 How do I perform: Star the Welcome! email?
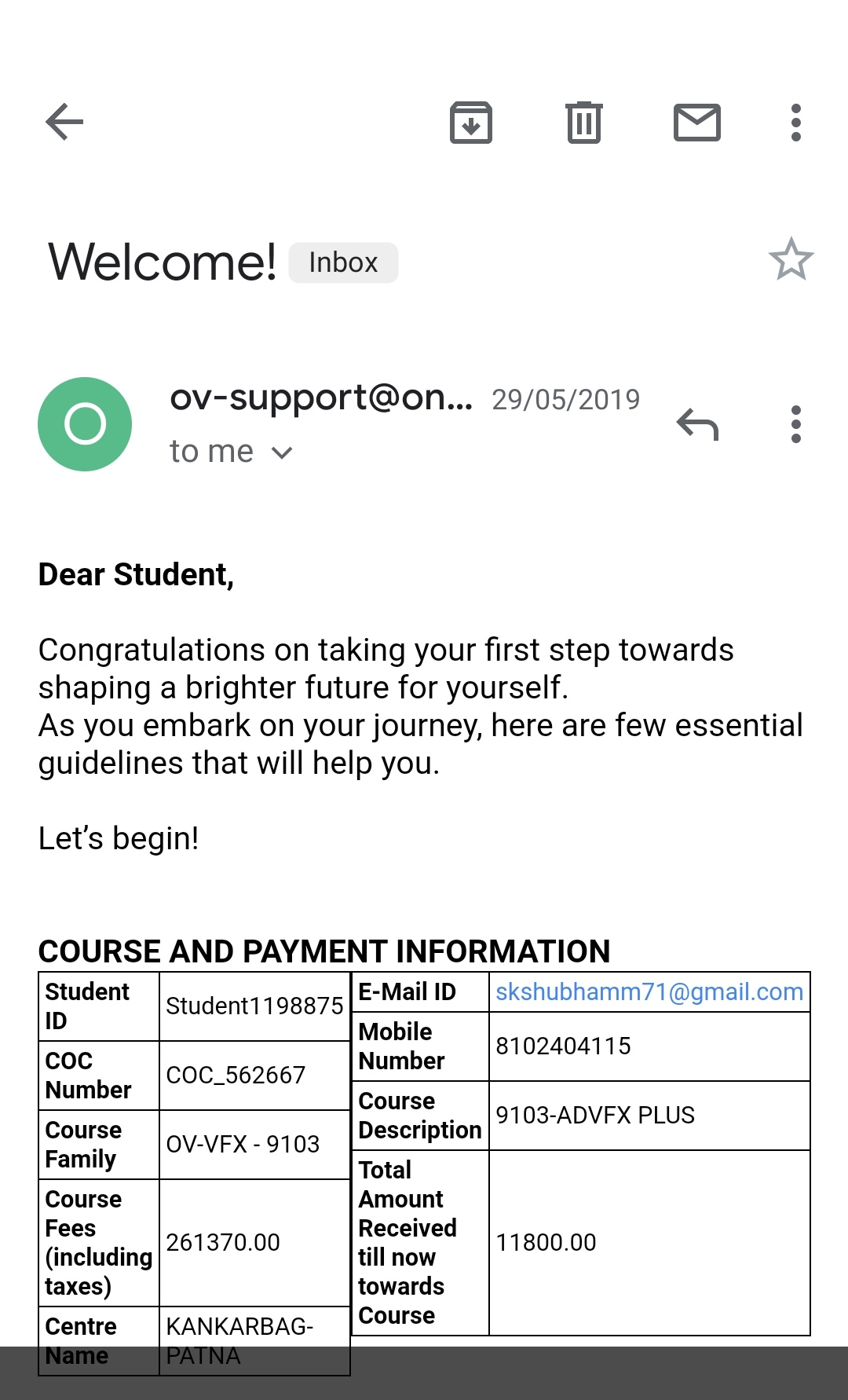(x=791, y=259)
